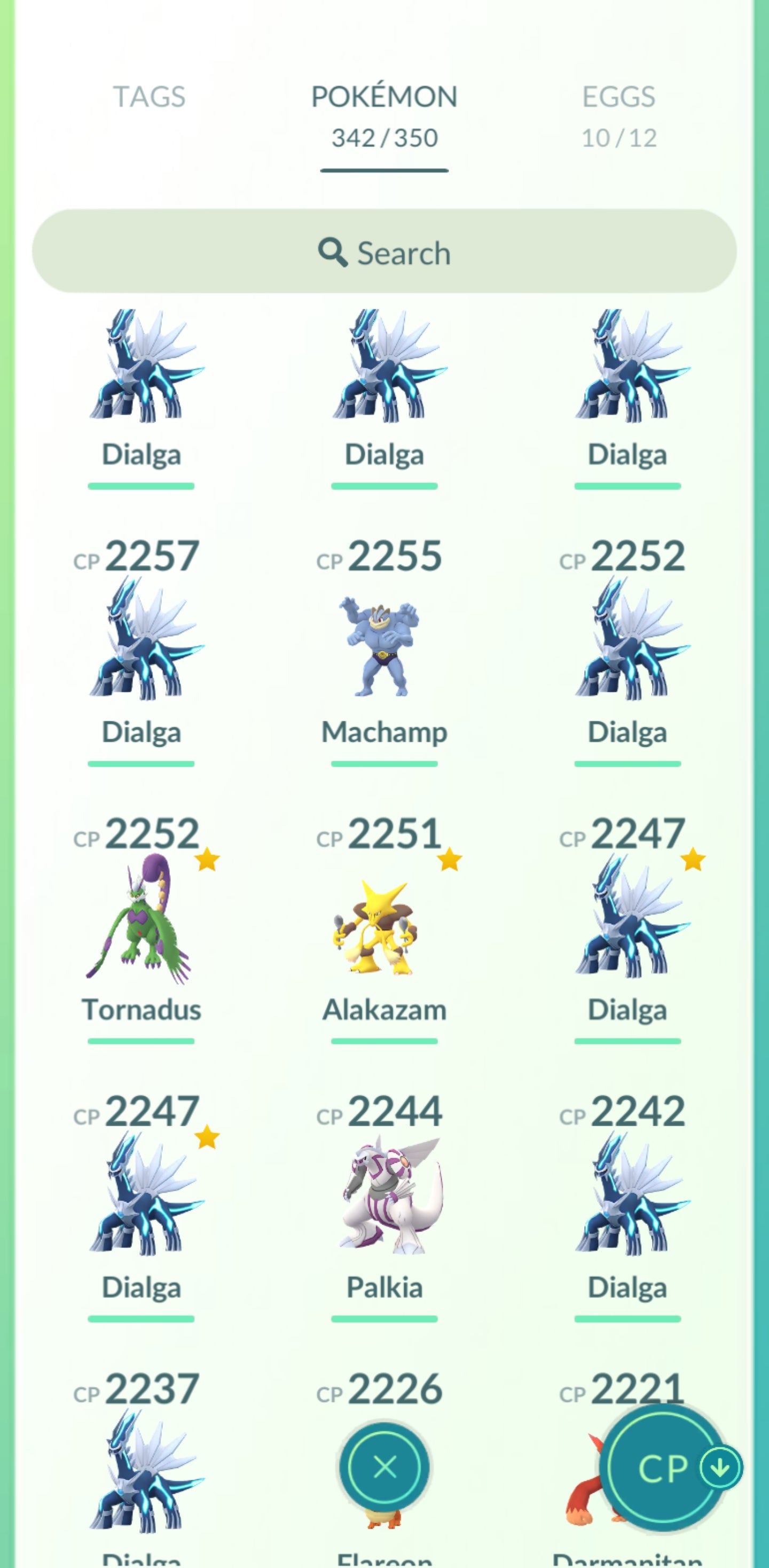The image size is (769, 1568).
Task: View the Palkia with CP 2244
Action: pos(384,1196)
